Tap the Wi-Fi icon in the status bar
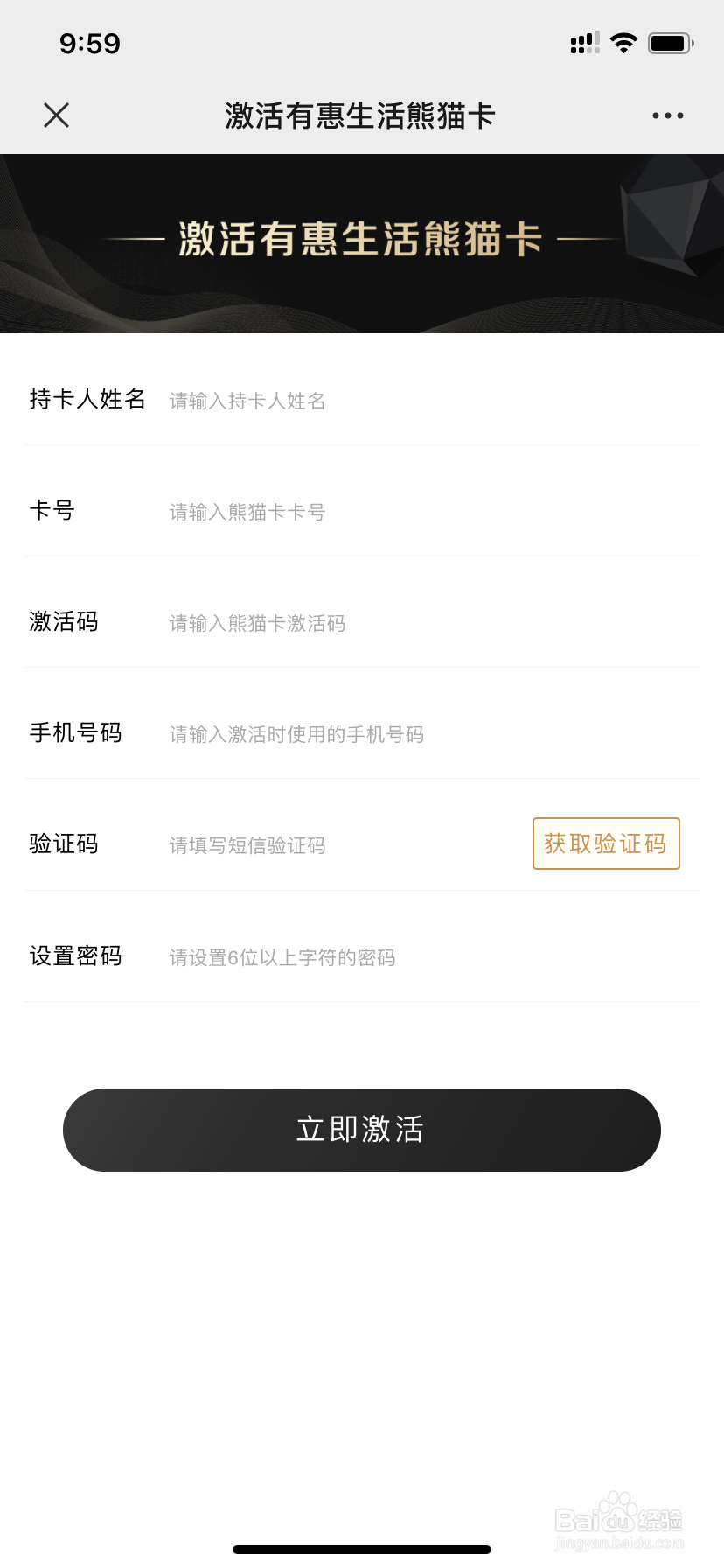Image resolution: width=724 pixels, height=1568 pixels. click(x=623, y=42)
